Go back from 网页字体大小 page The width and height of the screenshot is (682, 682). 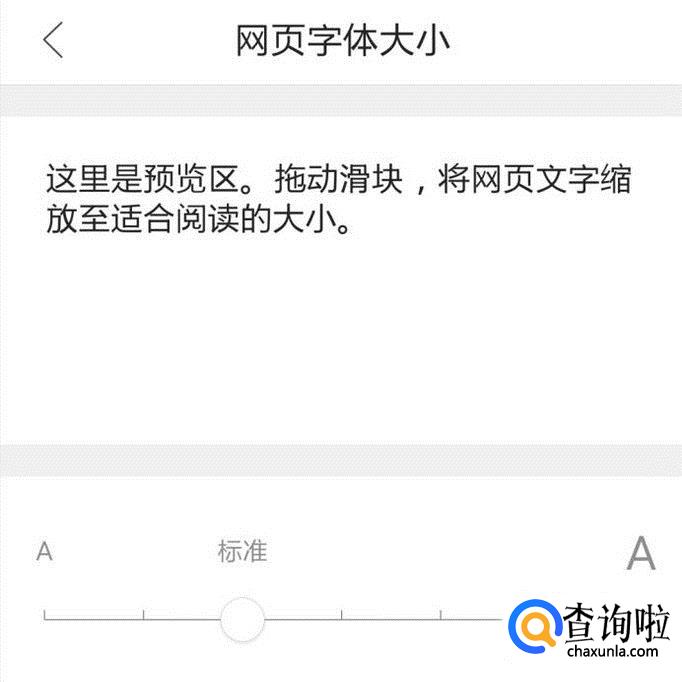tap(53, 40)
